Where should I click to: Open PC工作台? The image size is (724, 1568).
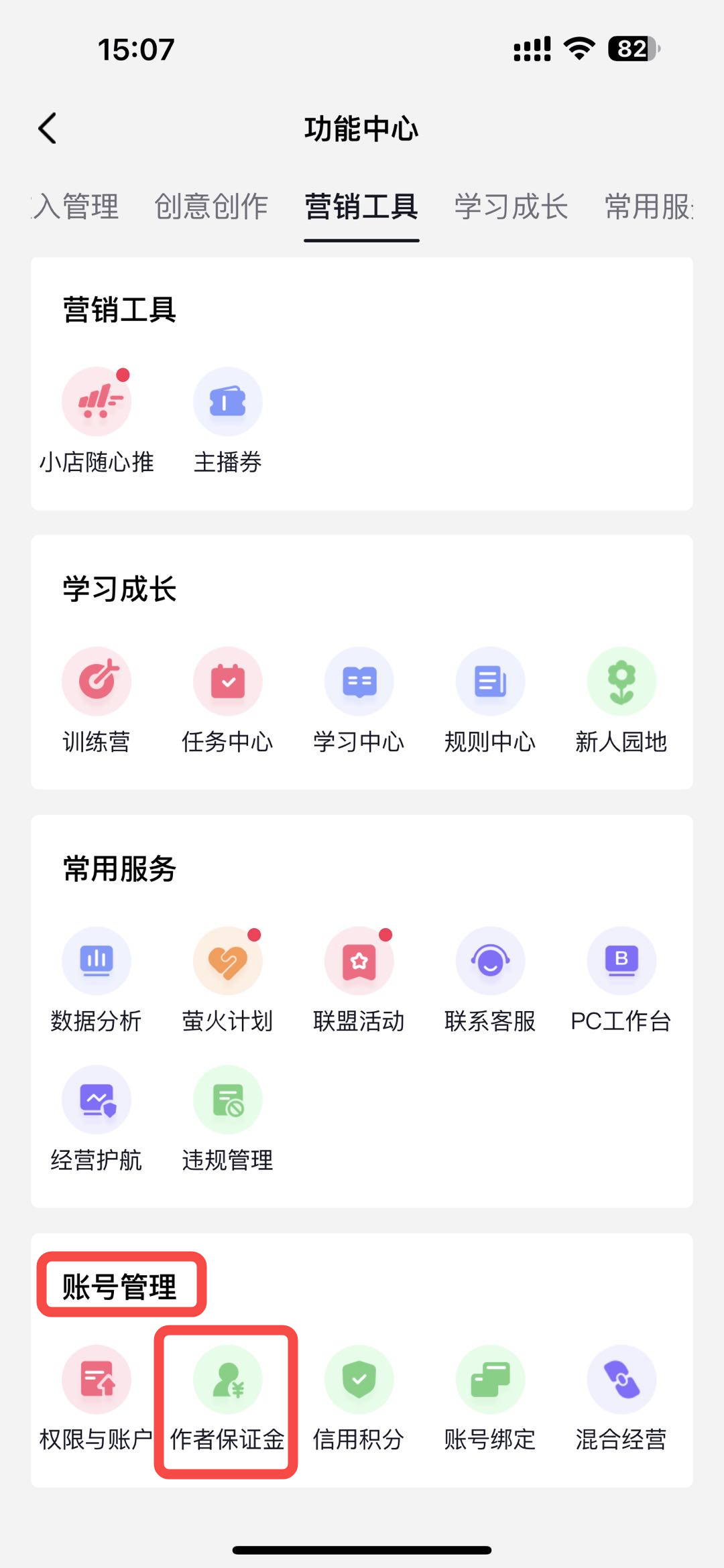point(621,980)
